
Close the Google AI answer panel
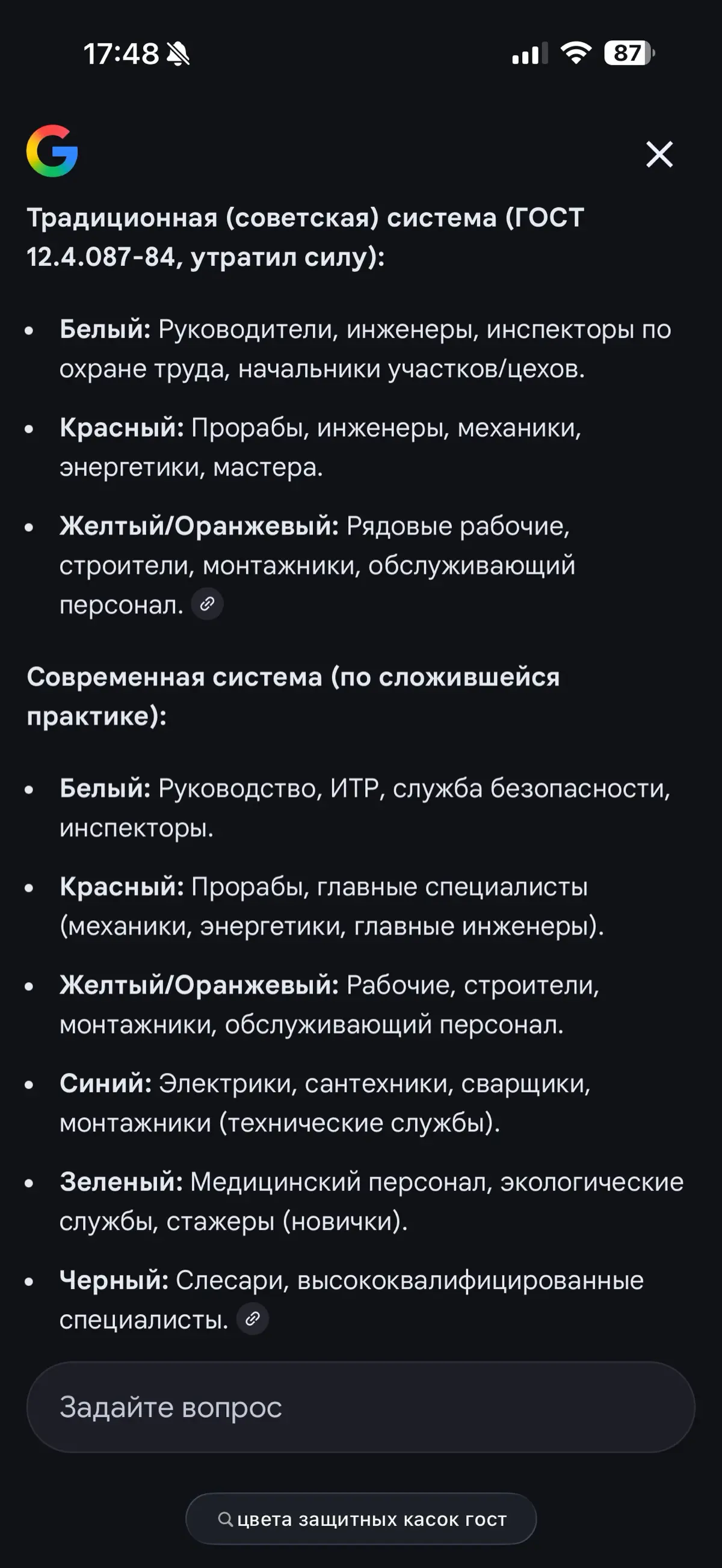[x=659, y=154]
